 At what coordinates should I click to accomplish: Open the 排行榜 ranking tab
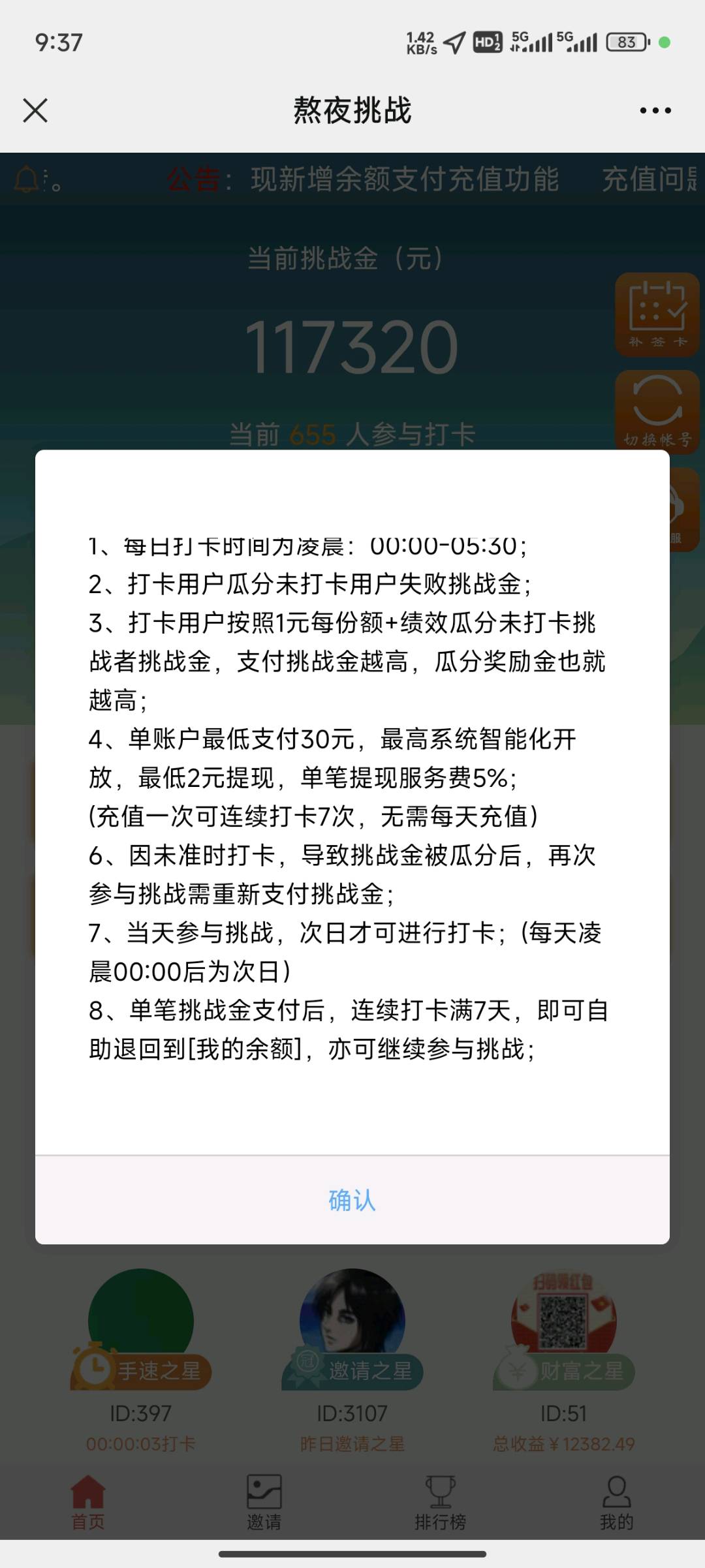[x=441, y=1503]
